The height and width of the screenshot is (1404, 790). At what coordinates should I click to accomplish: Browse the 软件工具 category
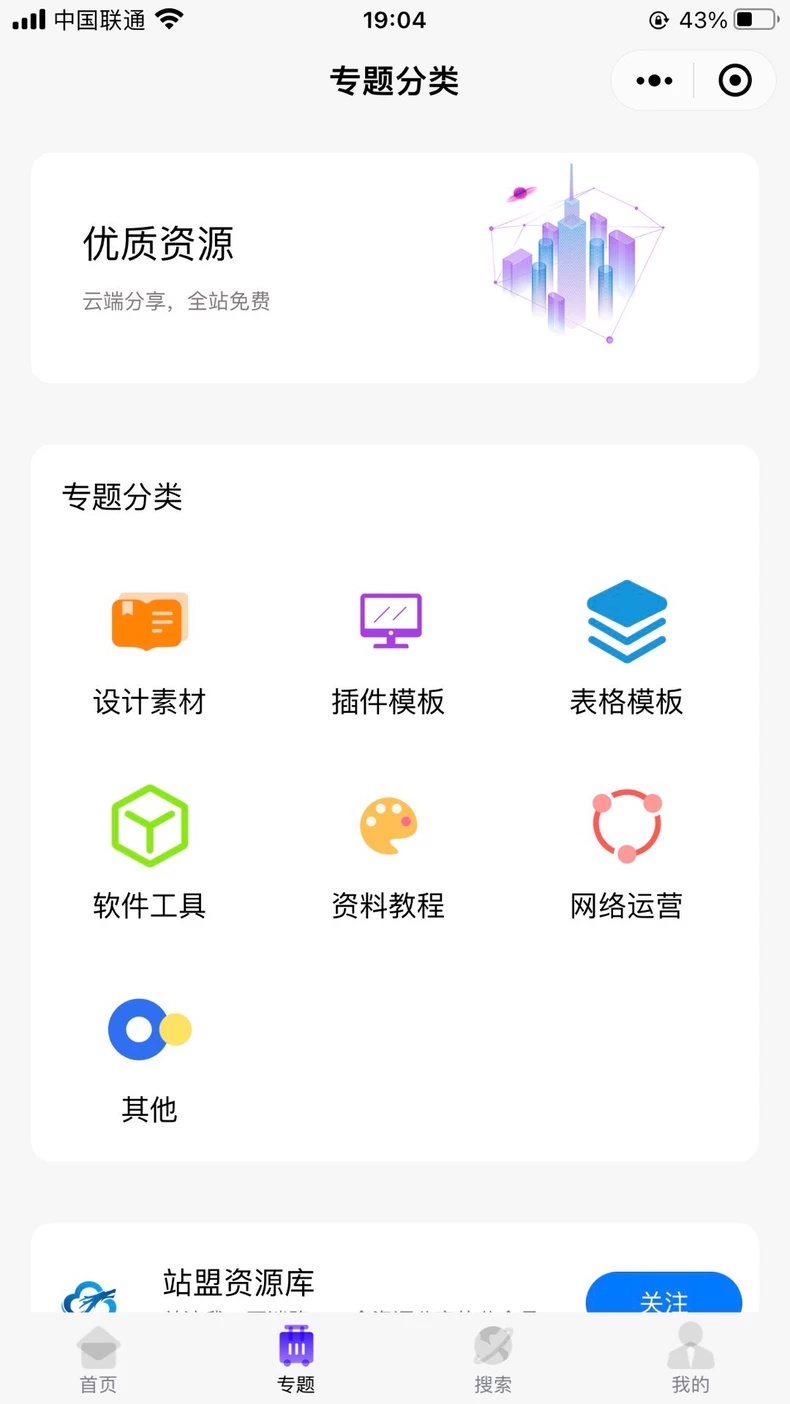click(x=150, y=854)
